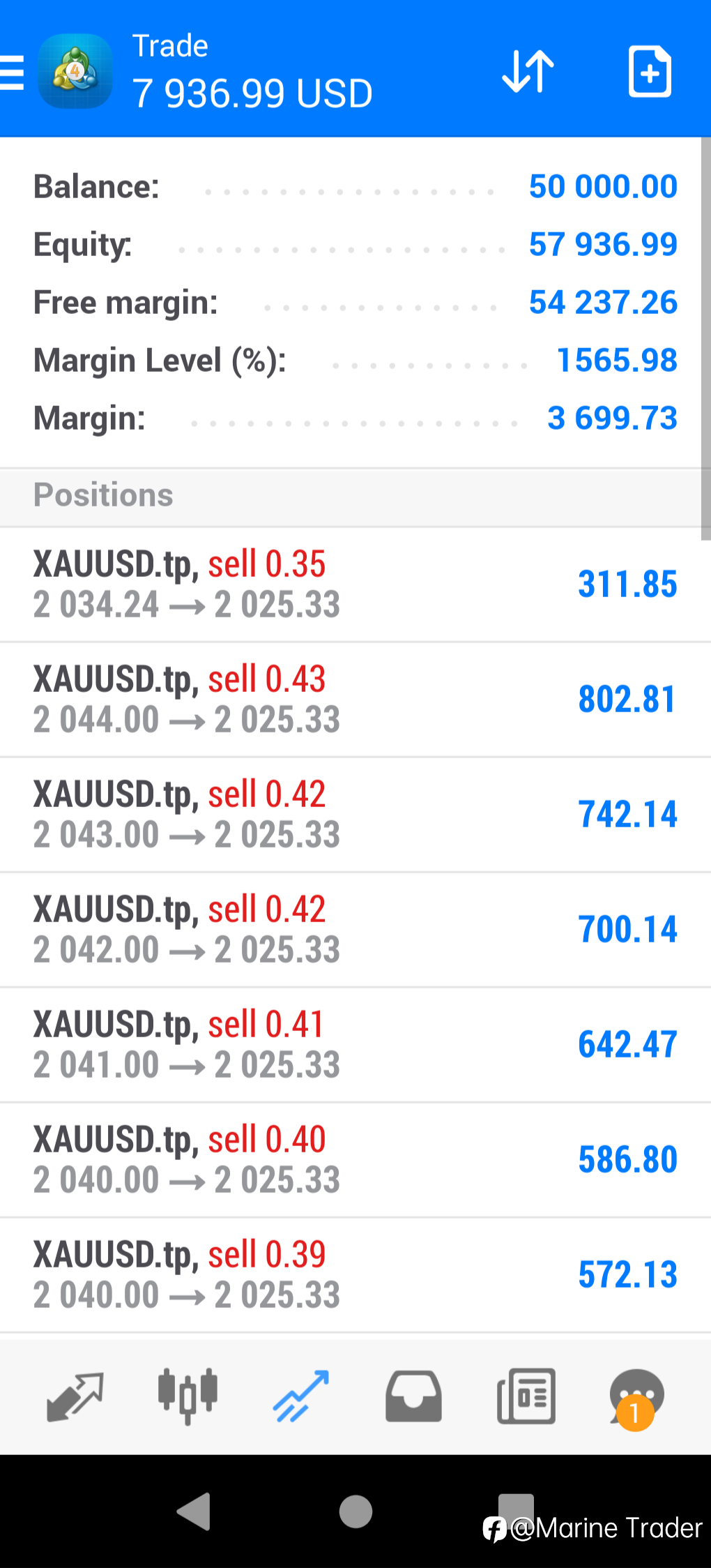Image resolution: width=711 pixels, height=1568 pixels.
Task: Tap the sort arrows icon
Action: pos(528,71)
